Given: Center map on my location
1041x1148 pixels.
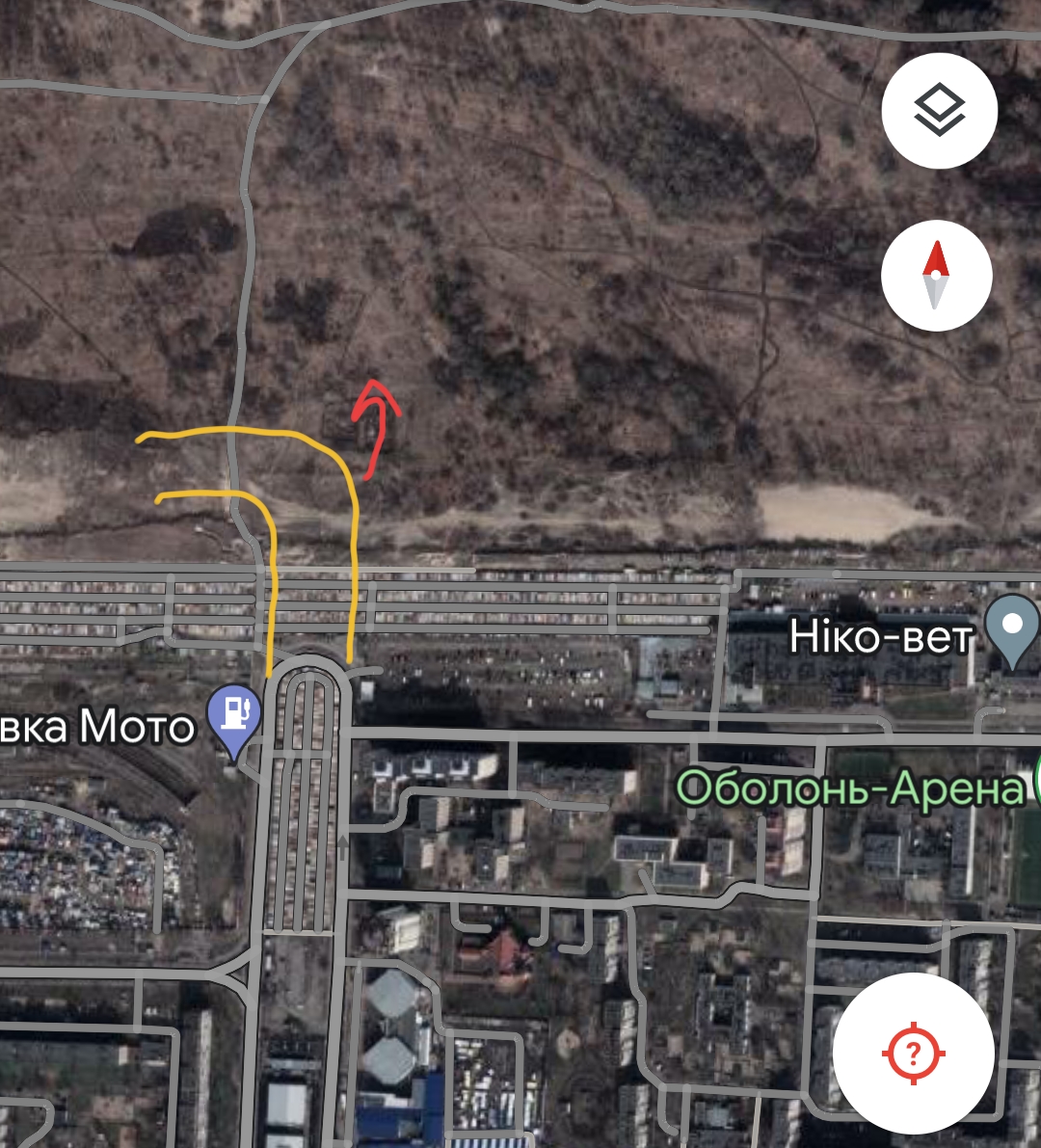Looking at the screenshot, I should (x=913, y=1054).
